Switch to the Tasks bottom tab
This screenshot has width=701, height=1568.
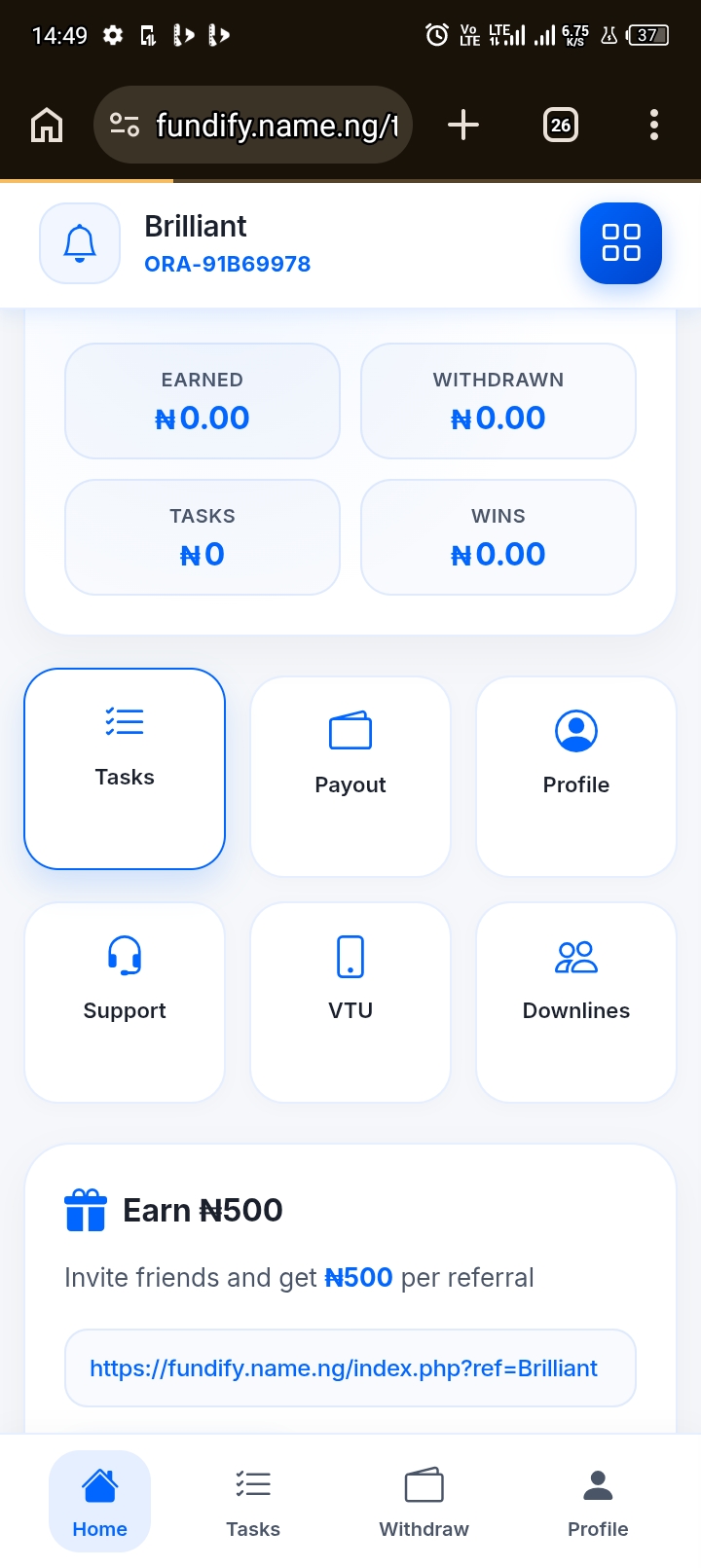(x=253, y=1501)
